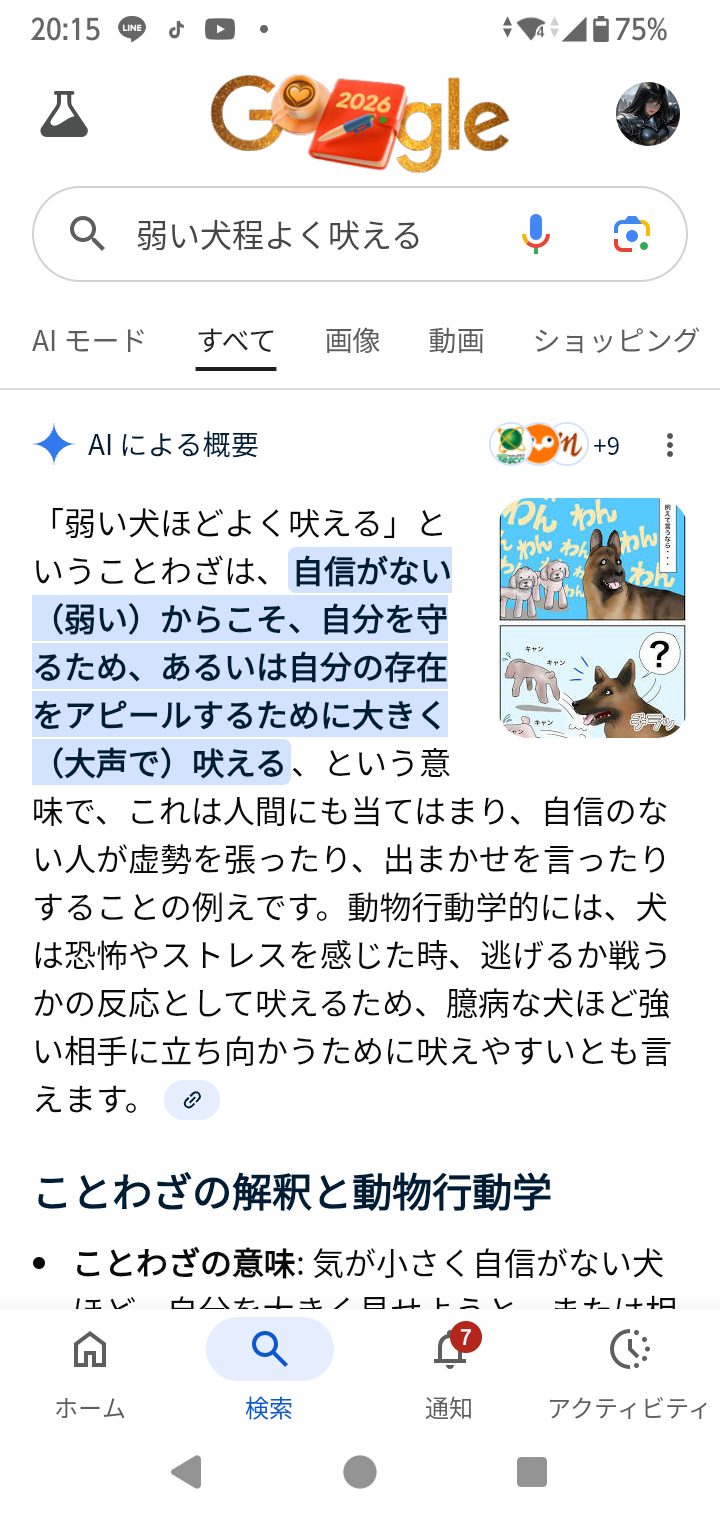Switch to the AI モード tab

point(89,341)
